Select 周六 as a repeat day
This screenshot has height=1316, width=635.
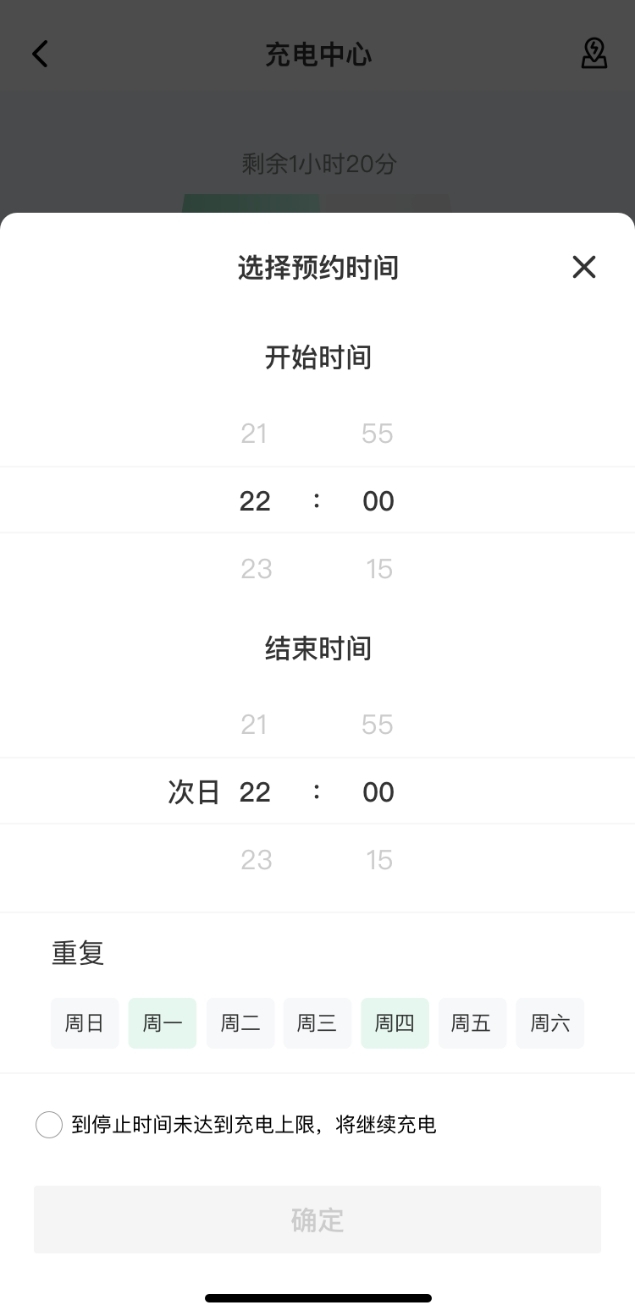coord(550,1023)
